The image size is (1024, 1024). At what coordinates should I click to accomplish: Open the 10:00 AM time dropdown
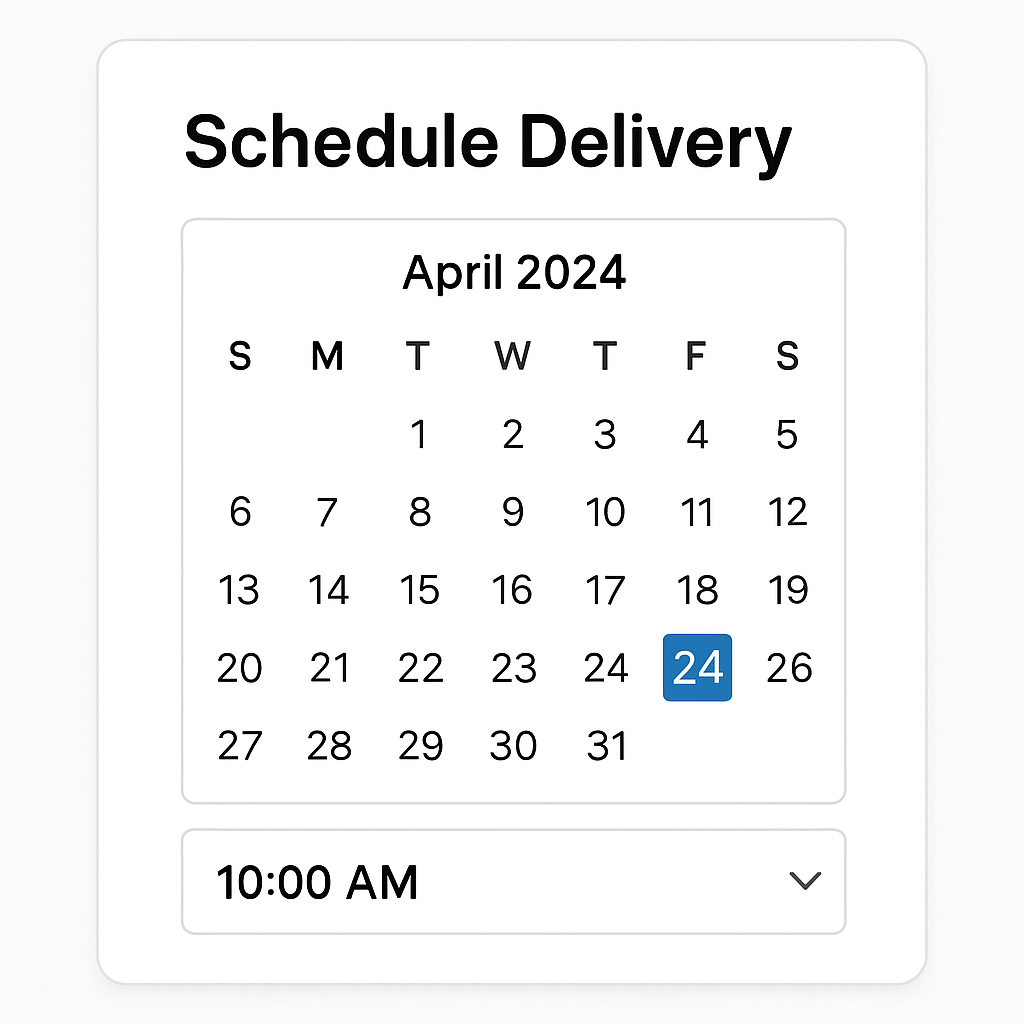pos(513,881)
